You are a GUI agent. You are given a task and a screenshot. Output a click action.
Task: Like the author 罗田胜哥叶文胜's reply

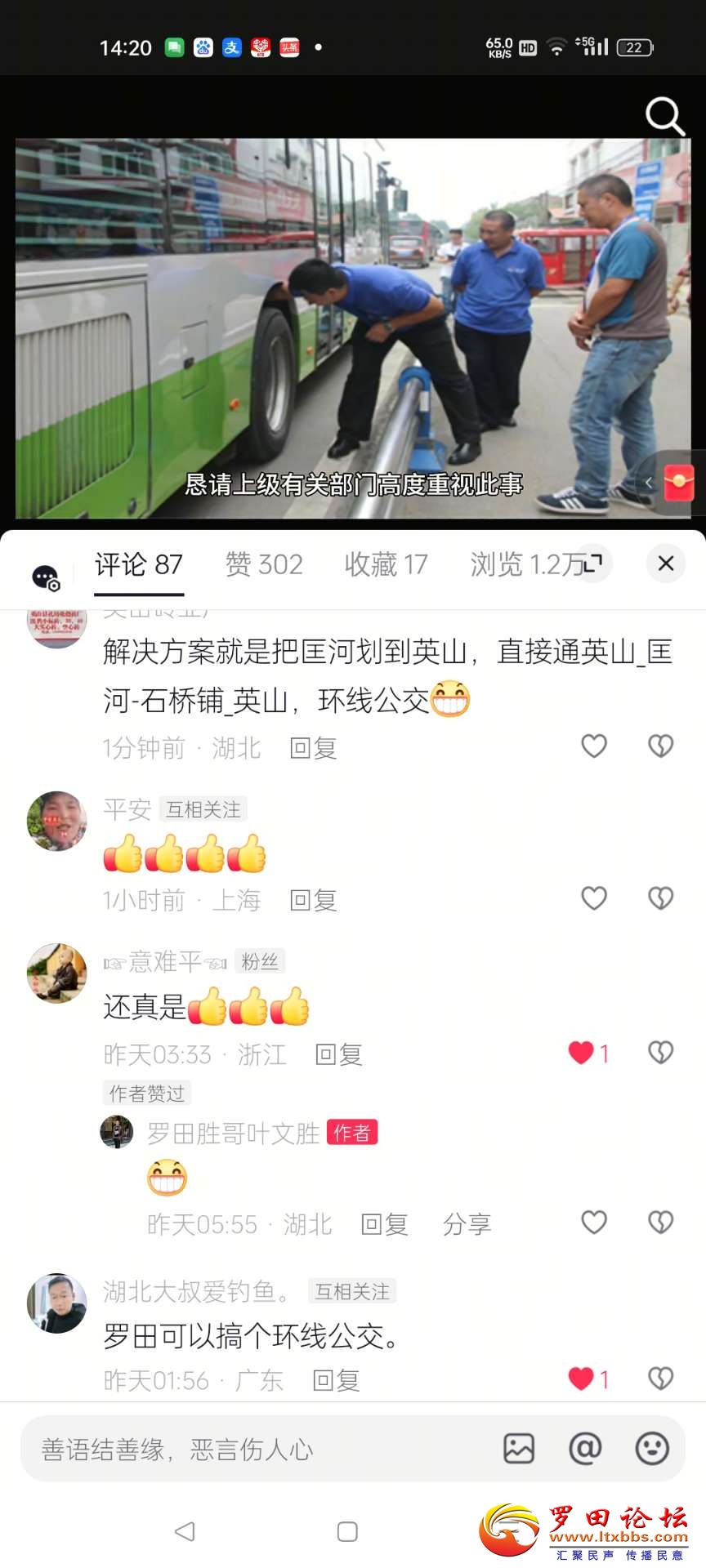pyautogui.click(x=594, y=1223)
